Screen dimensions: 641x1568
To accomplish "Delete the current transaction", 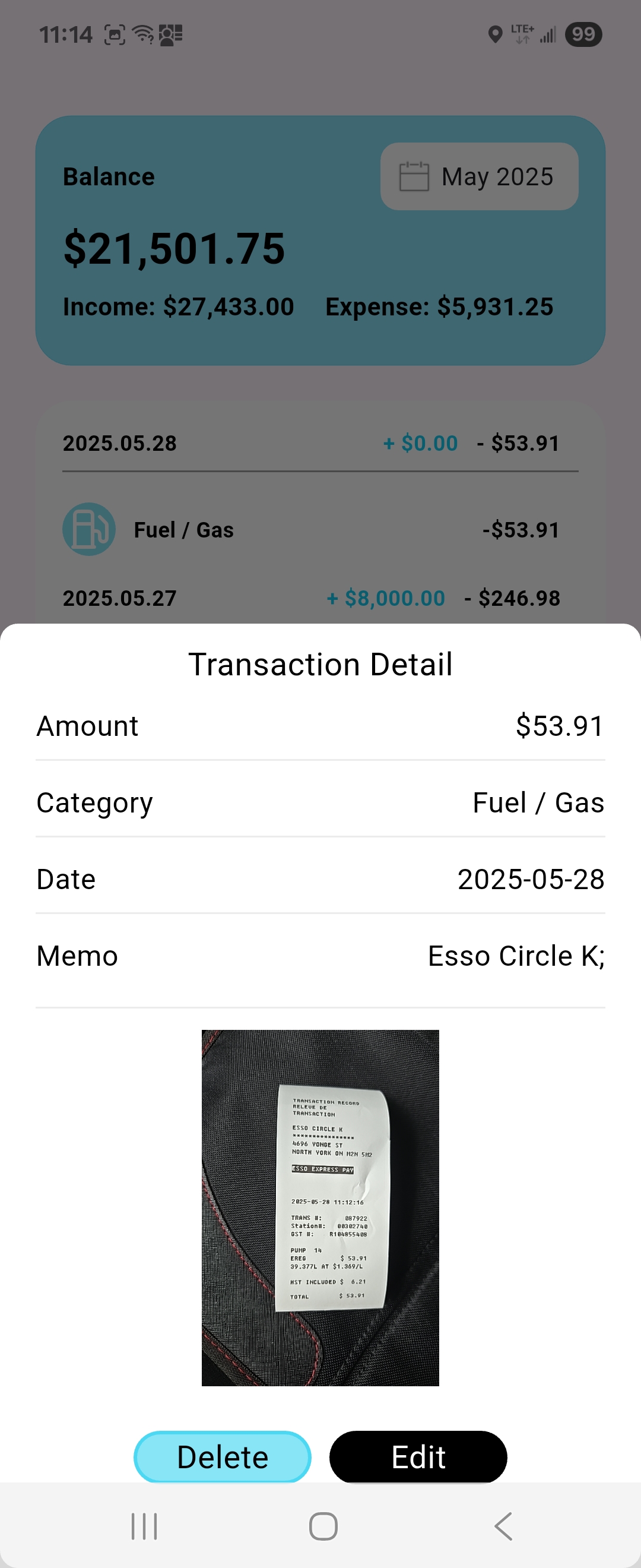I will (222, 1456).
